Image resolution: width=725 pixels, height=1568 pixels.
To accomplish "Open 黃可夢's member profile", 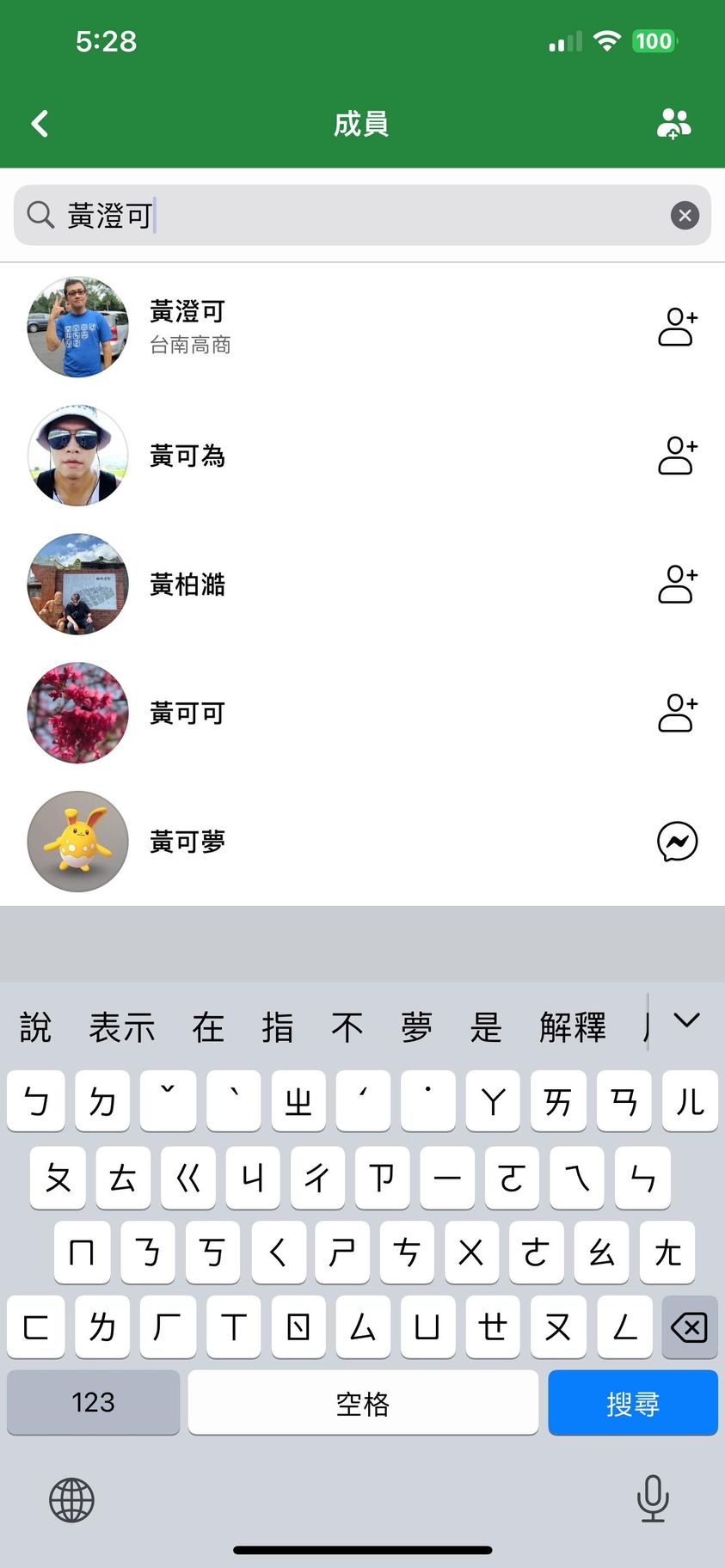I will [x=187, y=842].
